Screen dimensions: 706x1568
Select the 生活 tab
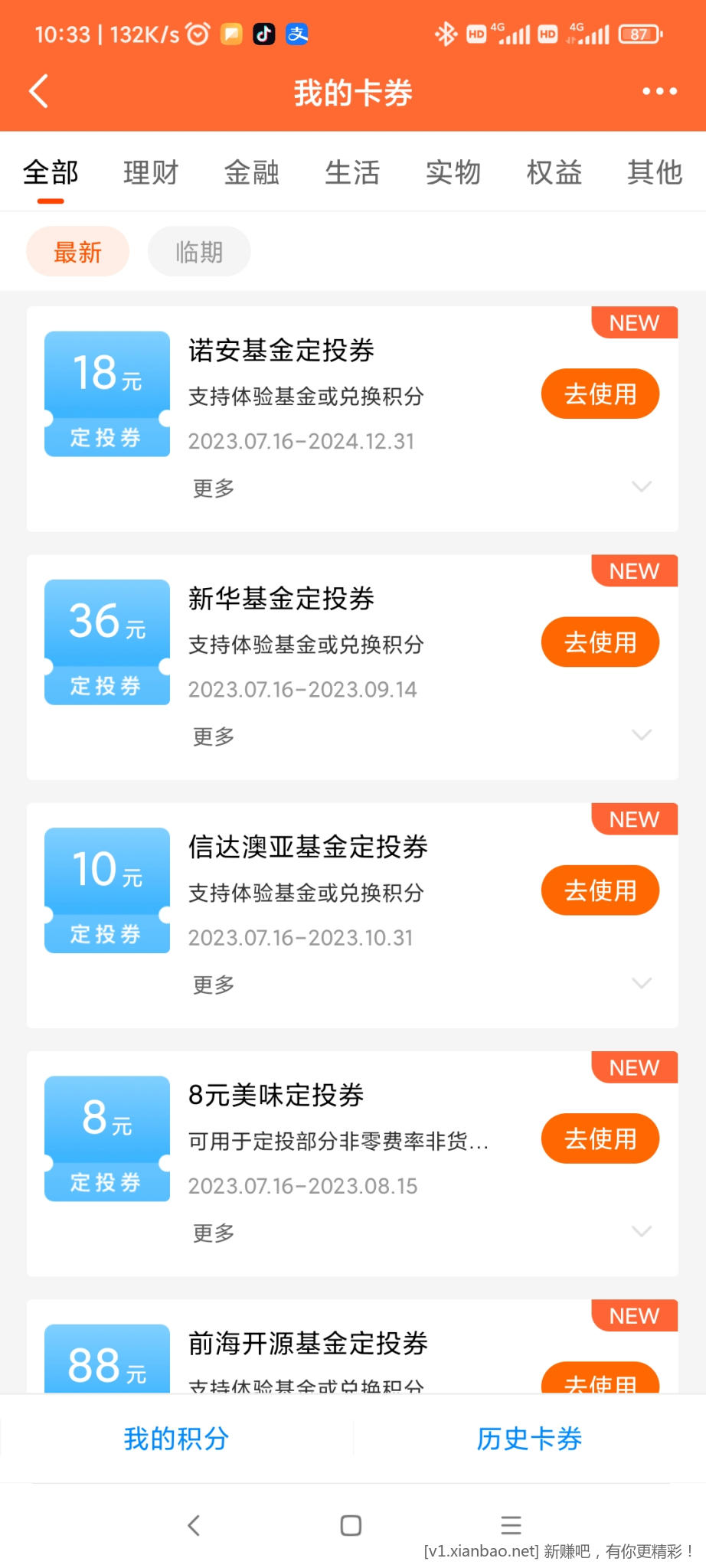352,173
